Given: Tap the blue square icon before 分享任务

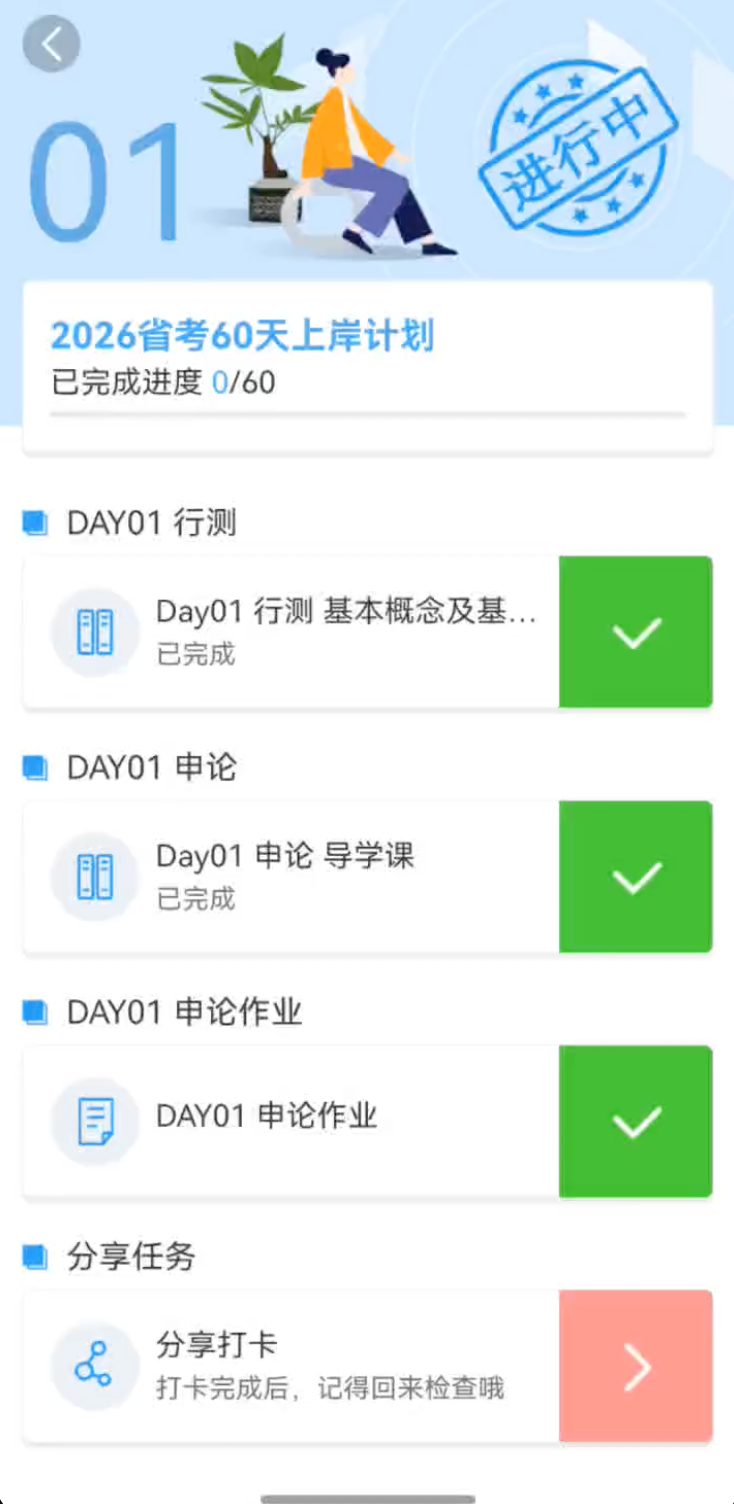Looking at the screenshot, I should (x=36, y=1257).
